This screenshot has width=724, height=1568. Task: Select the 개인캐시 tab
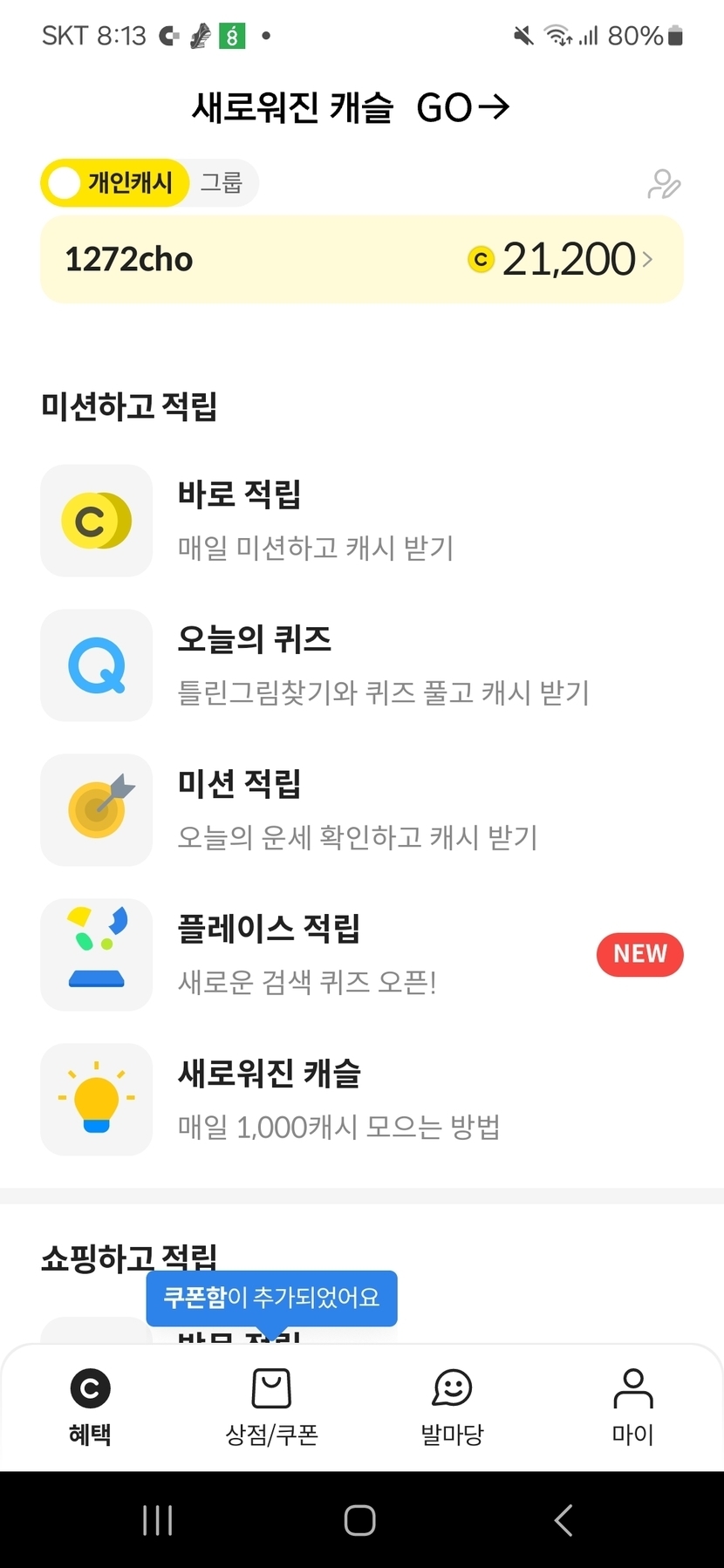(115, 183)
